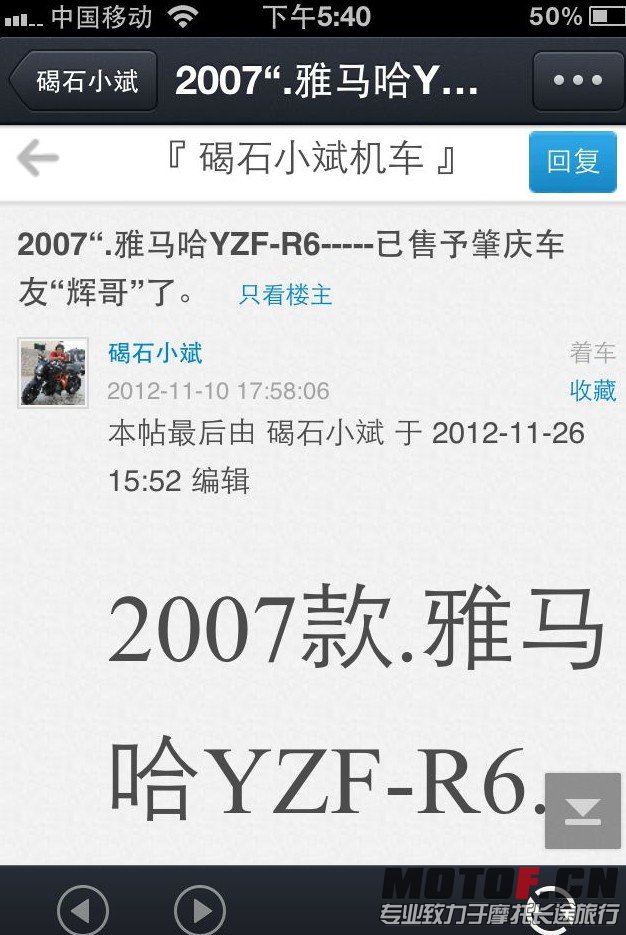
Task: Show only the poster via 只看楼主
Action: [x=285, y=295]
